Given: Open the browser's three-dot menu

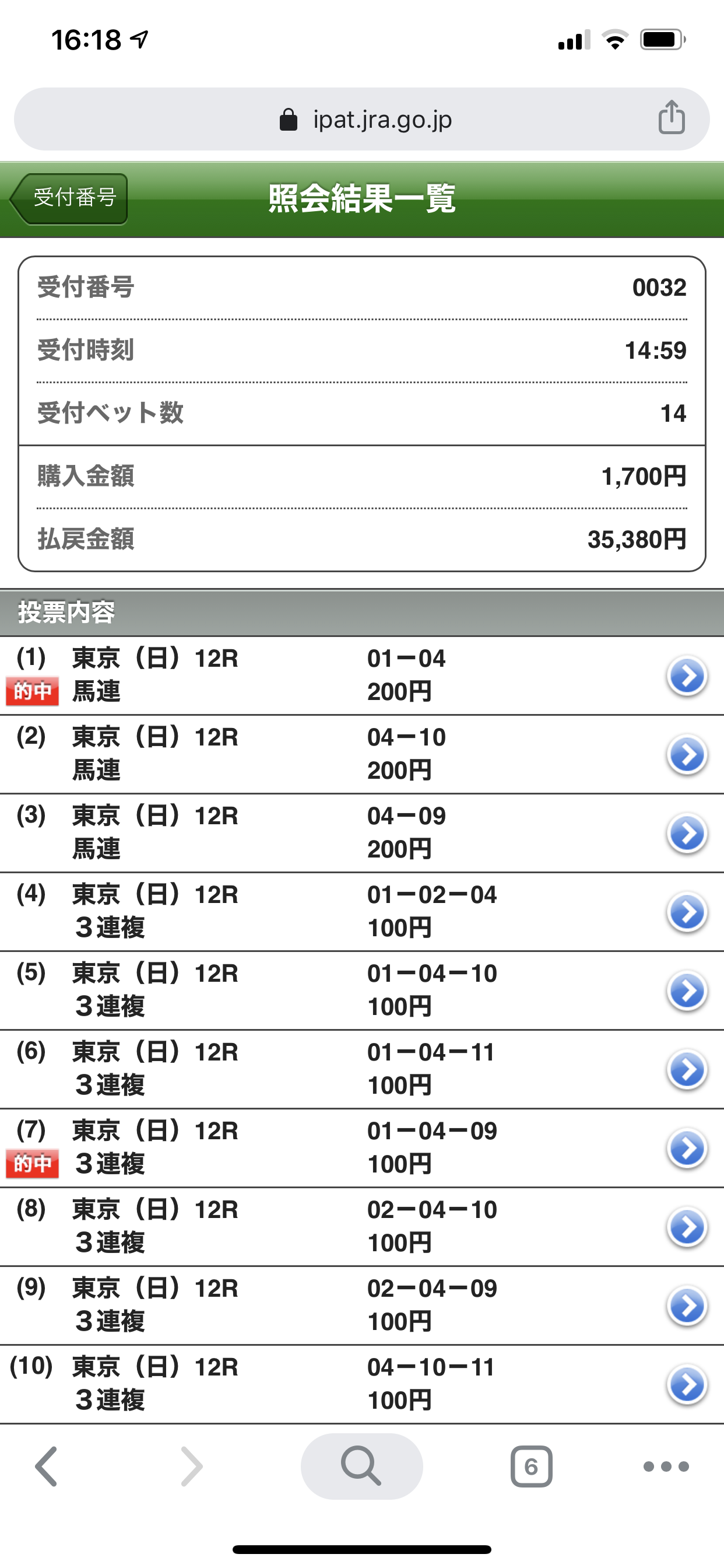Looking at the screenshot, I should click(666, 1466).
